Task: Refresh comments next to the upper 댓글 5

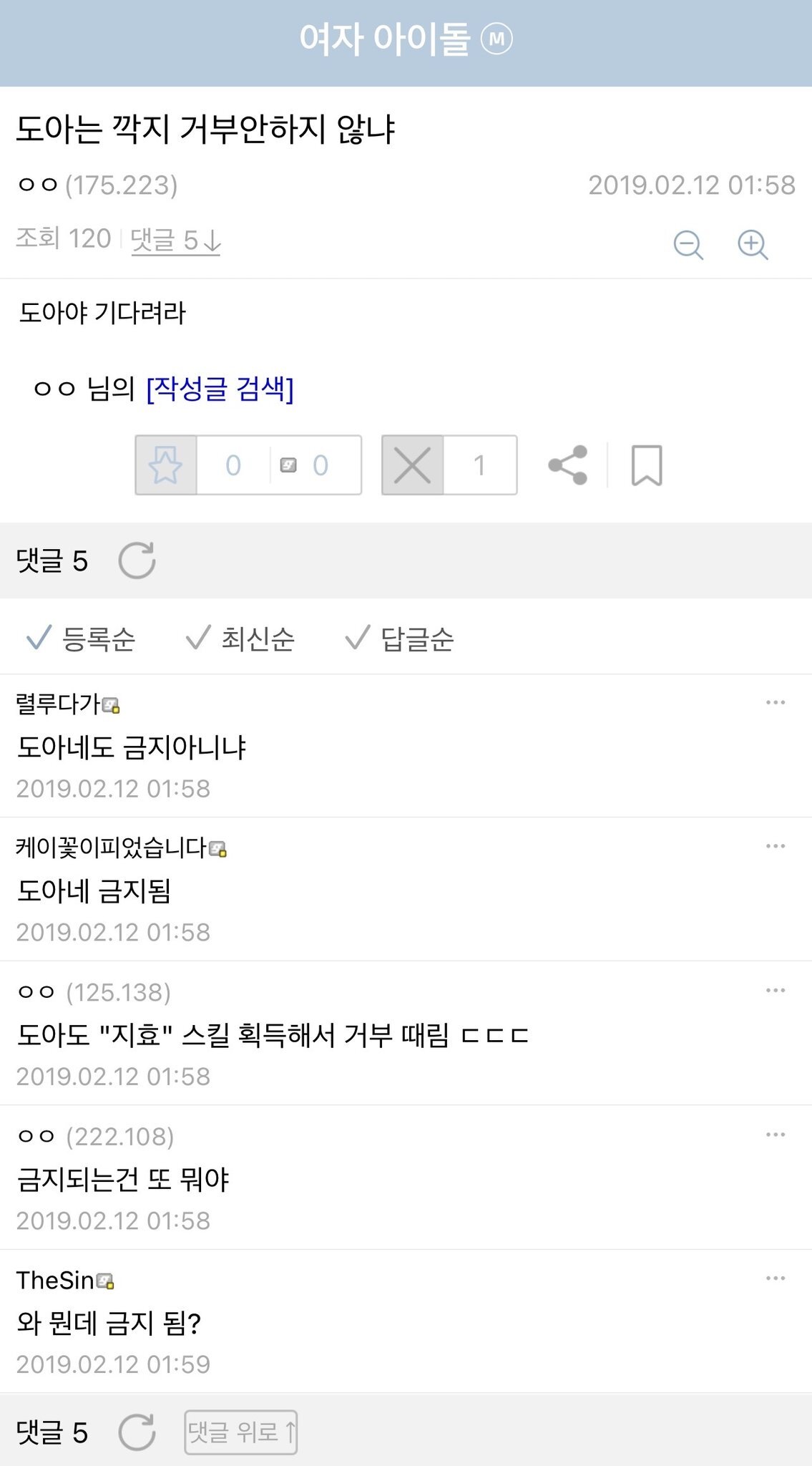Action: point(137,560)
